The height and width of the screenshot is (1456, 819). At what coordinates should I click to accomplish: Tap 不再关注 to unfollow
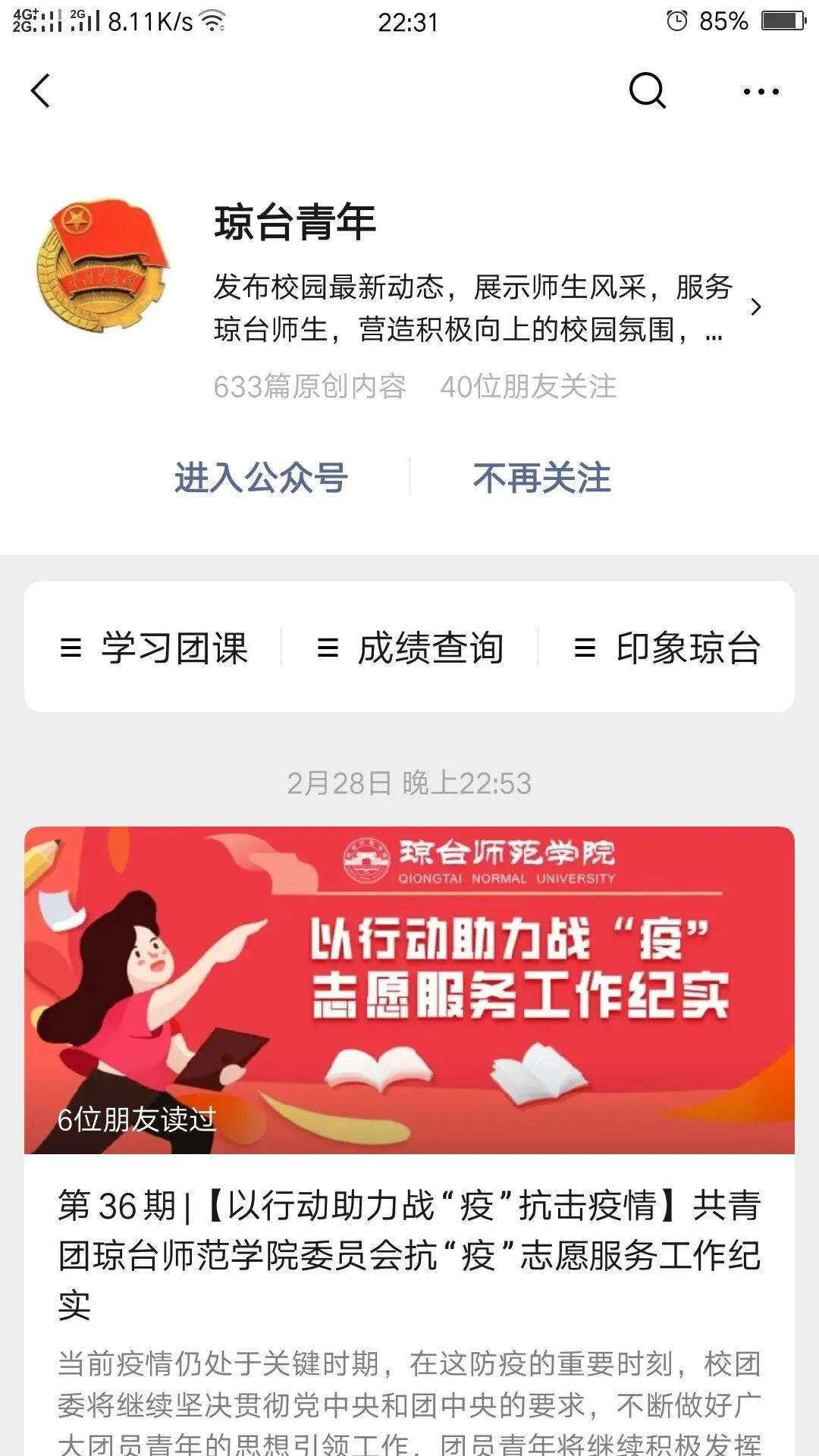coord(541,478)
